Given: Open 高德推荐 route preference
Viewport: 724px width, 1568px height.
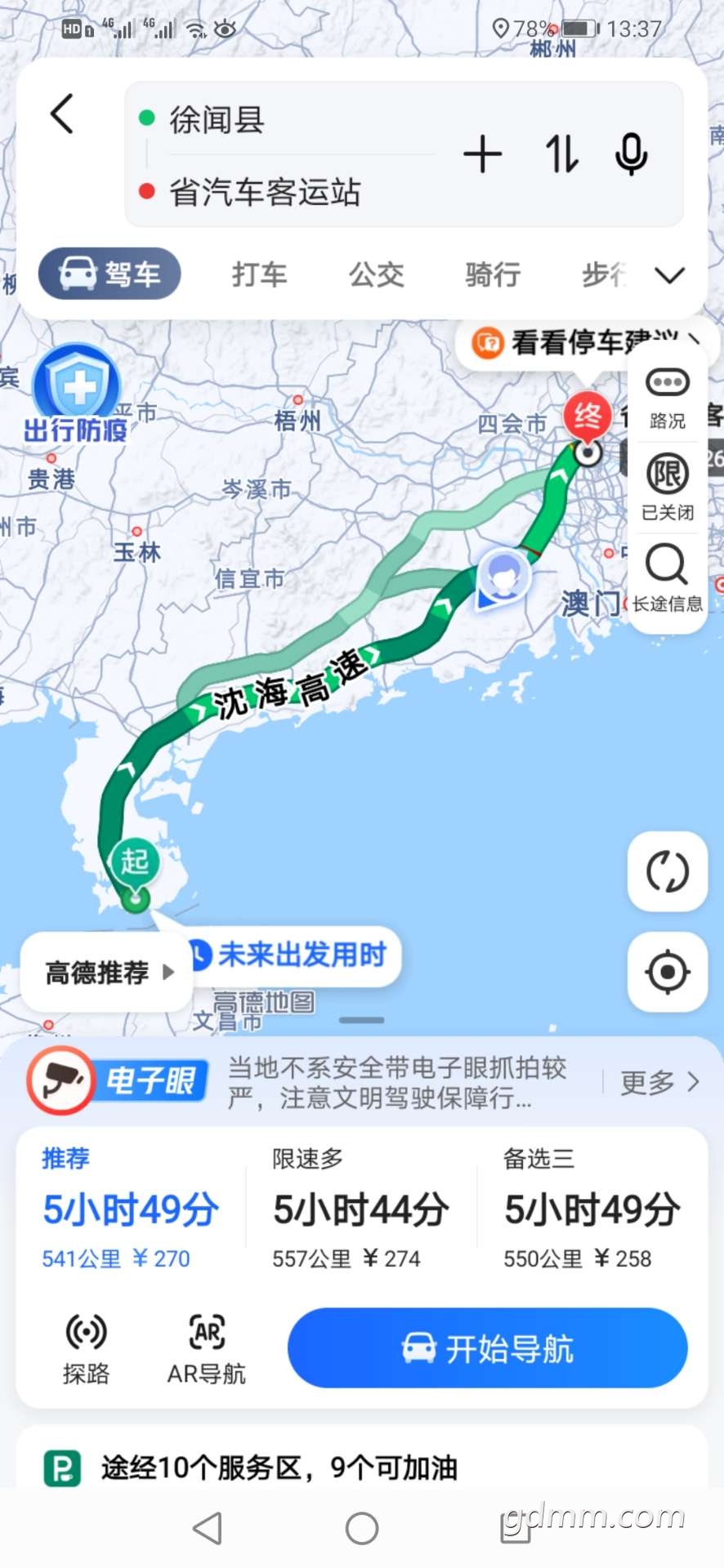Looking at the screenshot, I should (108, 973).
